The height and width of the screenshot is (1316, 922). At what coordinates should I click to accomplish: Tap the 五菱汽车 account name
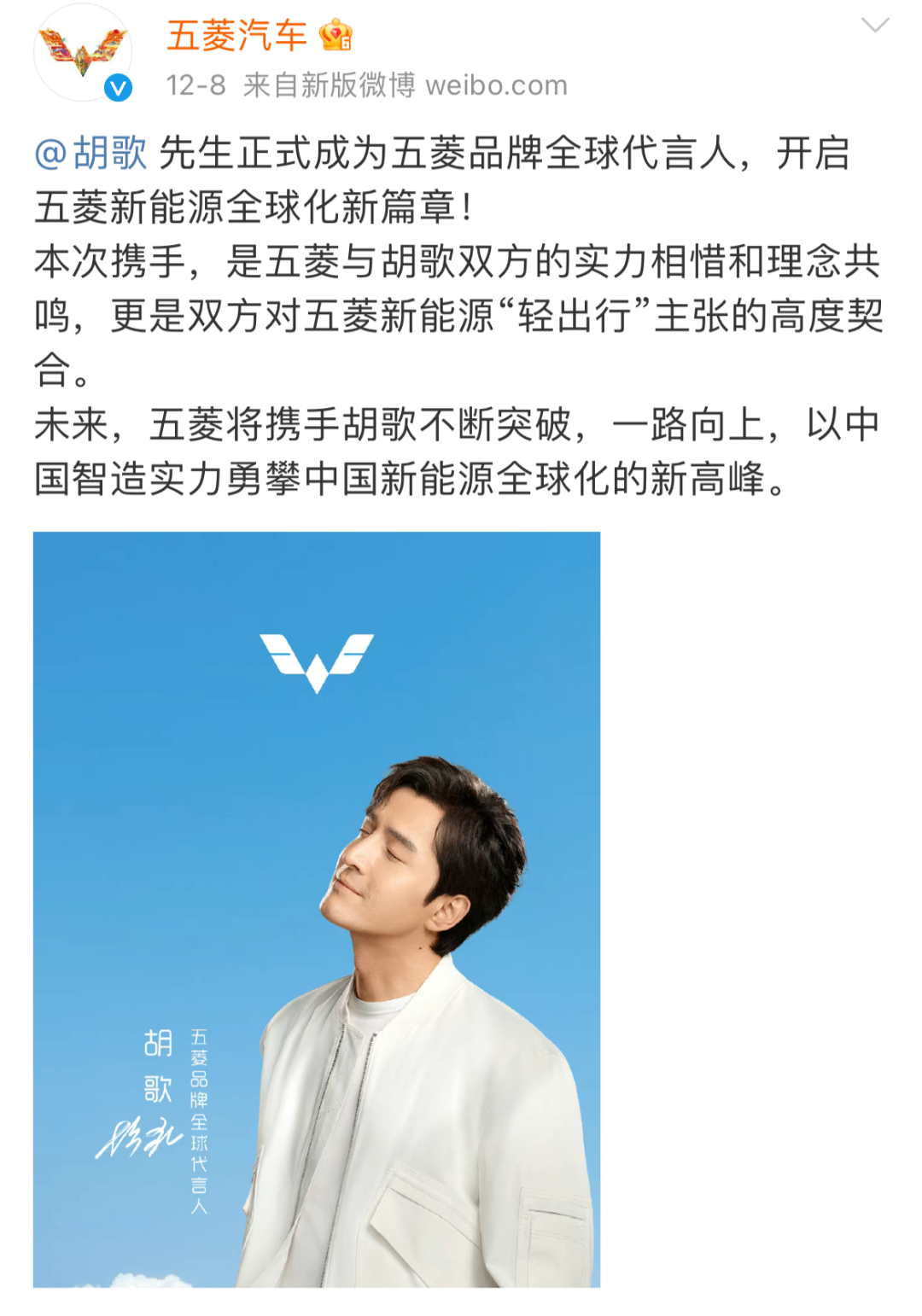[237, 36]
